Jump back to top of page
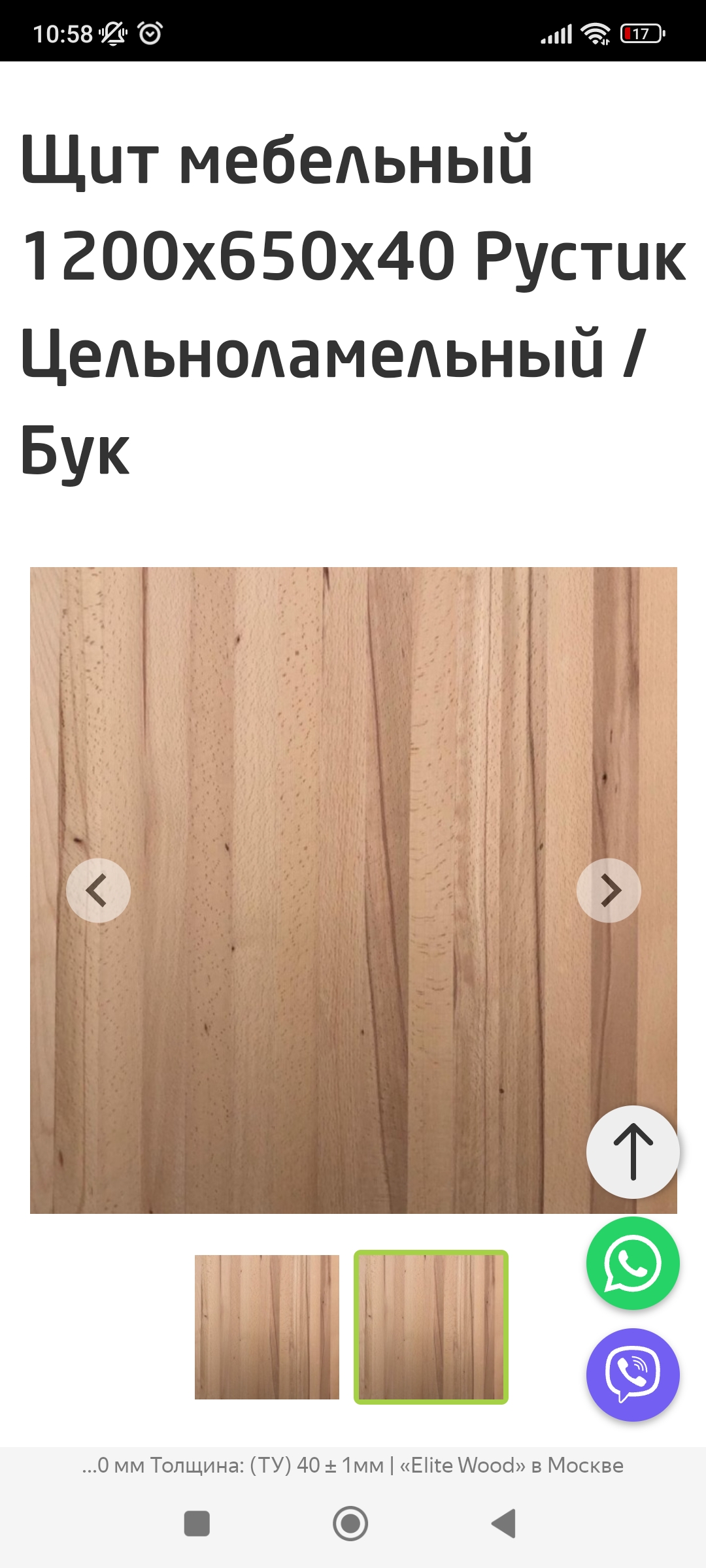706x1568 pixels. click(632, 1152)
